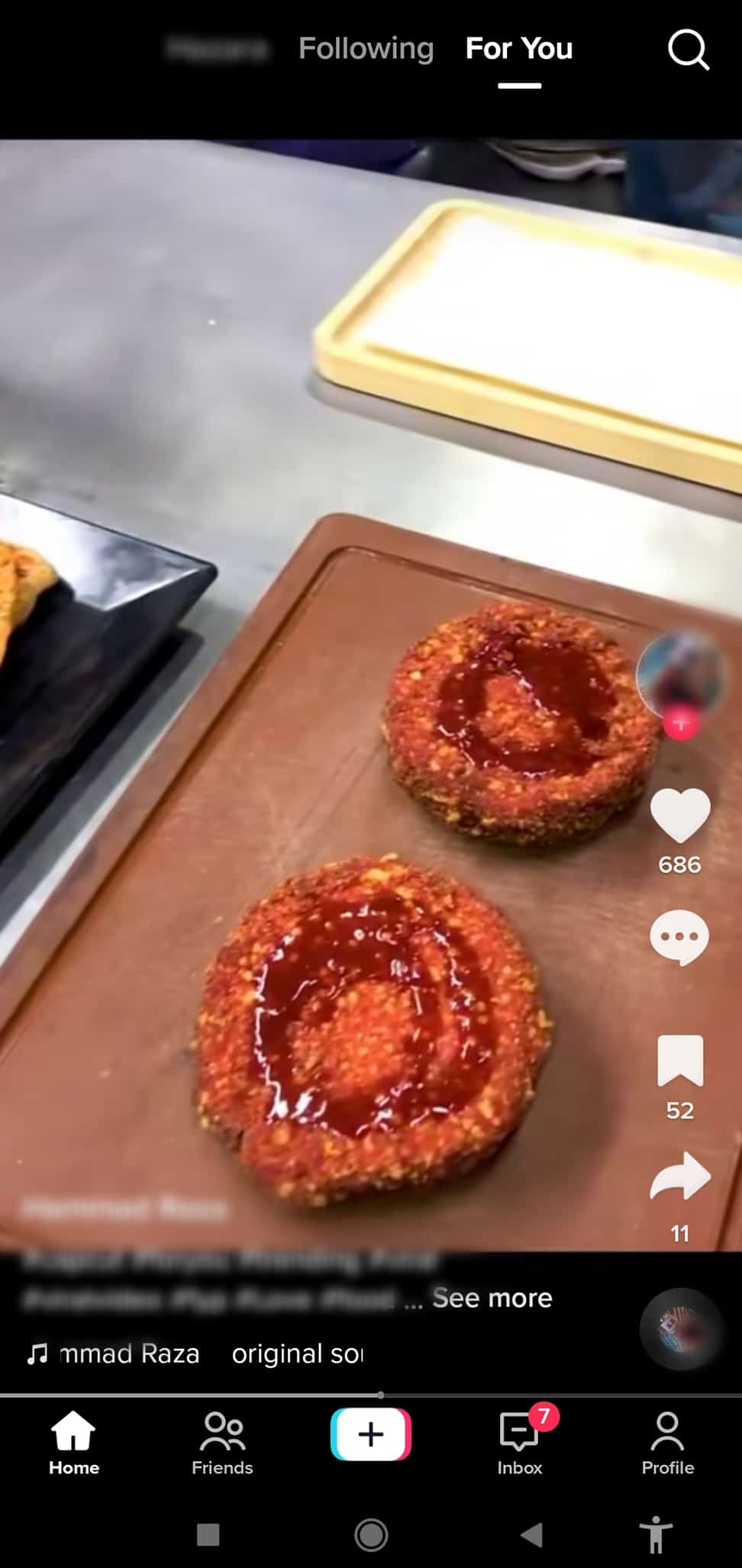Viewport: 742px width, 1568px height.
Task: Switch to the Following tab
Action: point(366,49)
